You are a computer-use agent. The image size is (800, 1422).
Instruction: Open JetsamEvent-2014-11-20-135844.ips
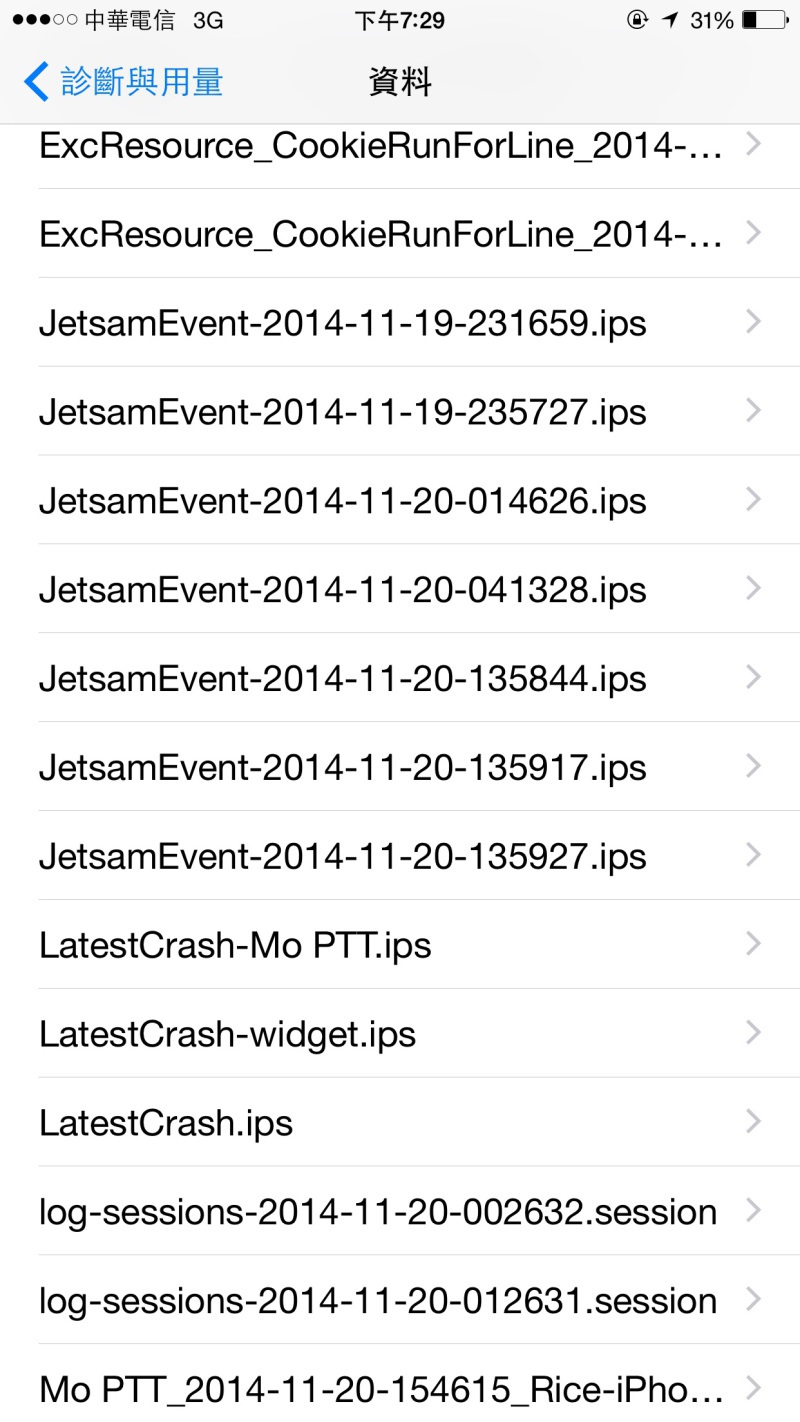click(400, 679)
